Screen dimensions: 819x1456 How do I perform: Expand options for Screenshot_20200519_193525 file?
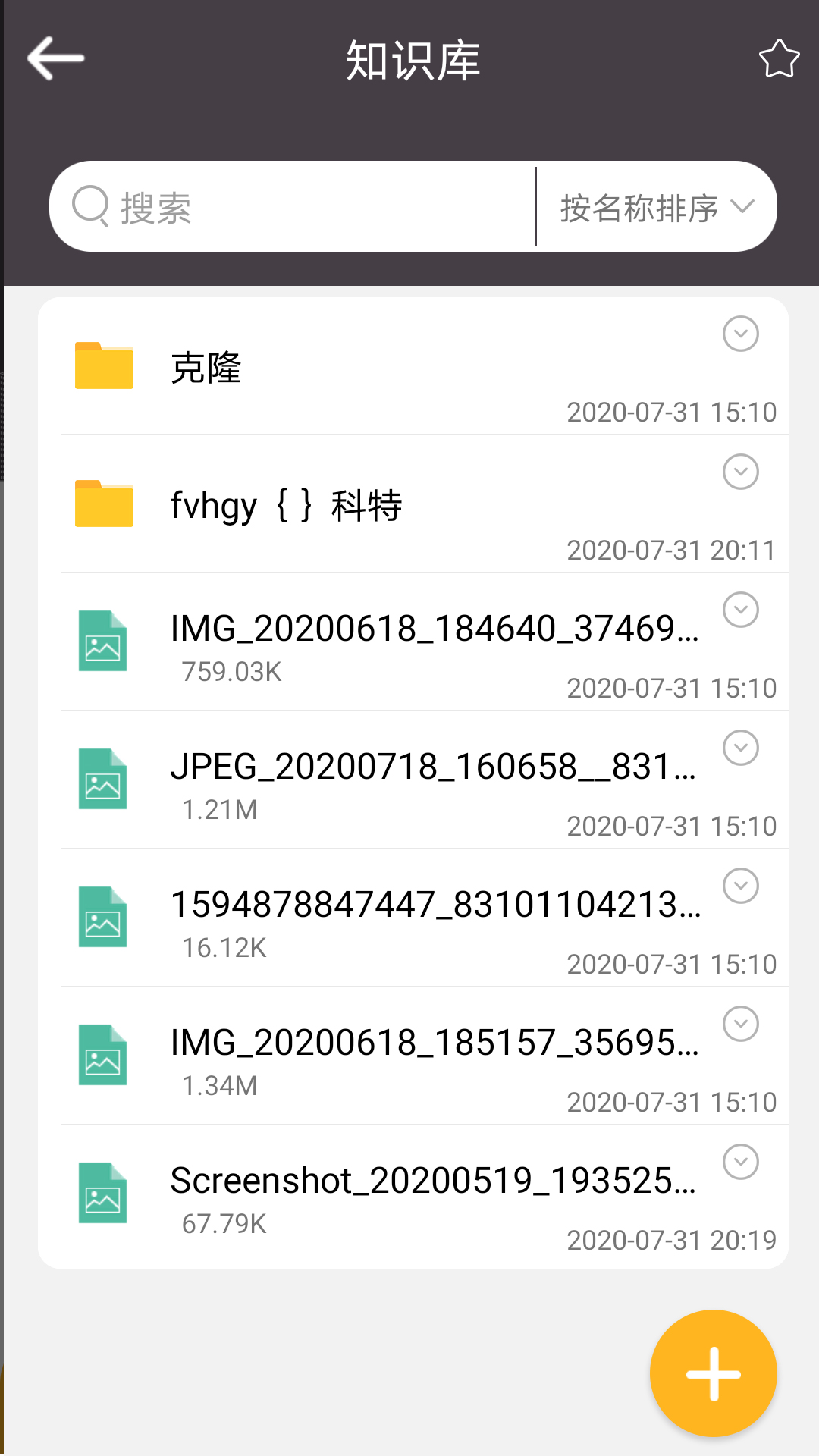(x=741, y=1162)
